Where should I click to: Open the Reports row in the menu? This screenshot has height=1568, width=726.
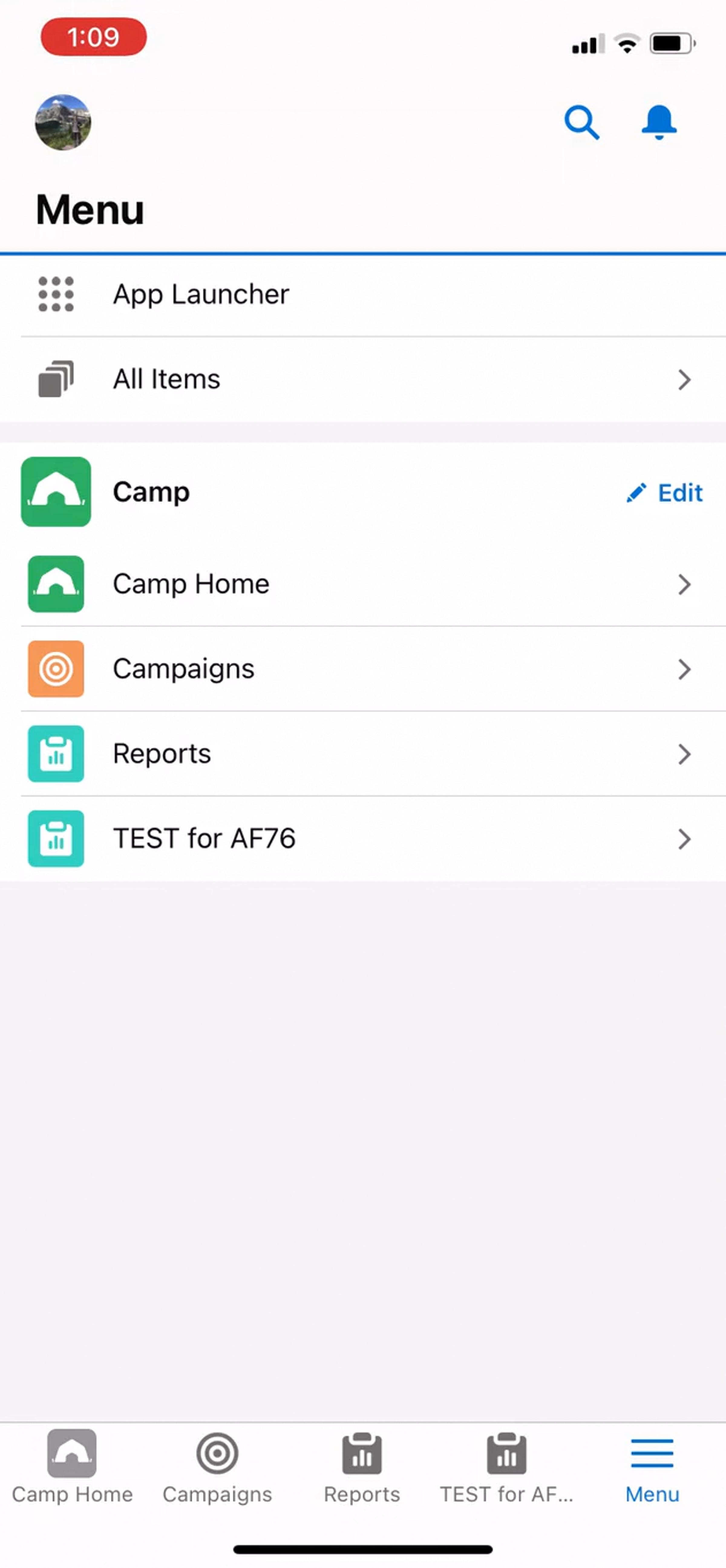point(363,754)
